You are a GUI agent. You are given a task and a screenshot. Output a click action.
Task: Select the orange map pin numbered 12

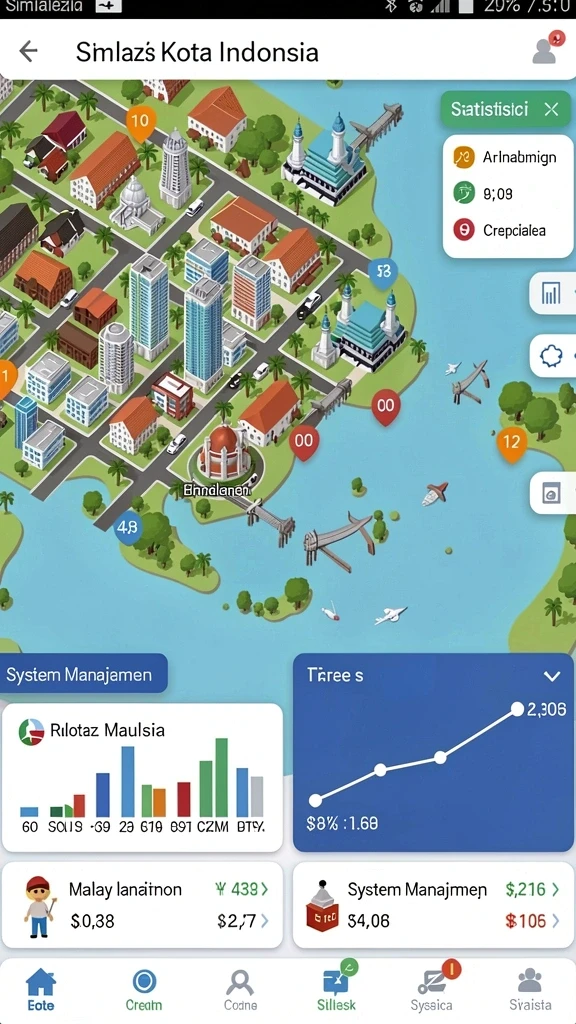[511, 444]
